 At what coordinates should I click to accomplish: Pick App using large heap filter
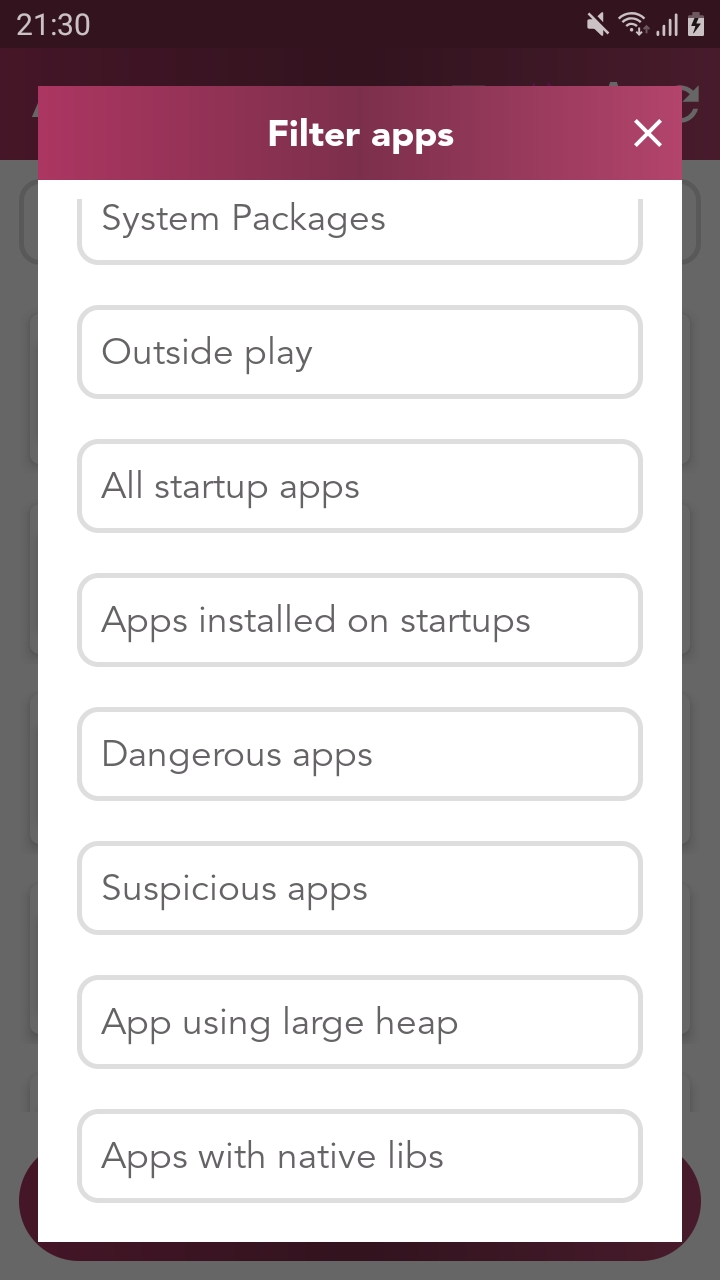point(360,1022)
